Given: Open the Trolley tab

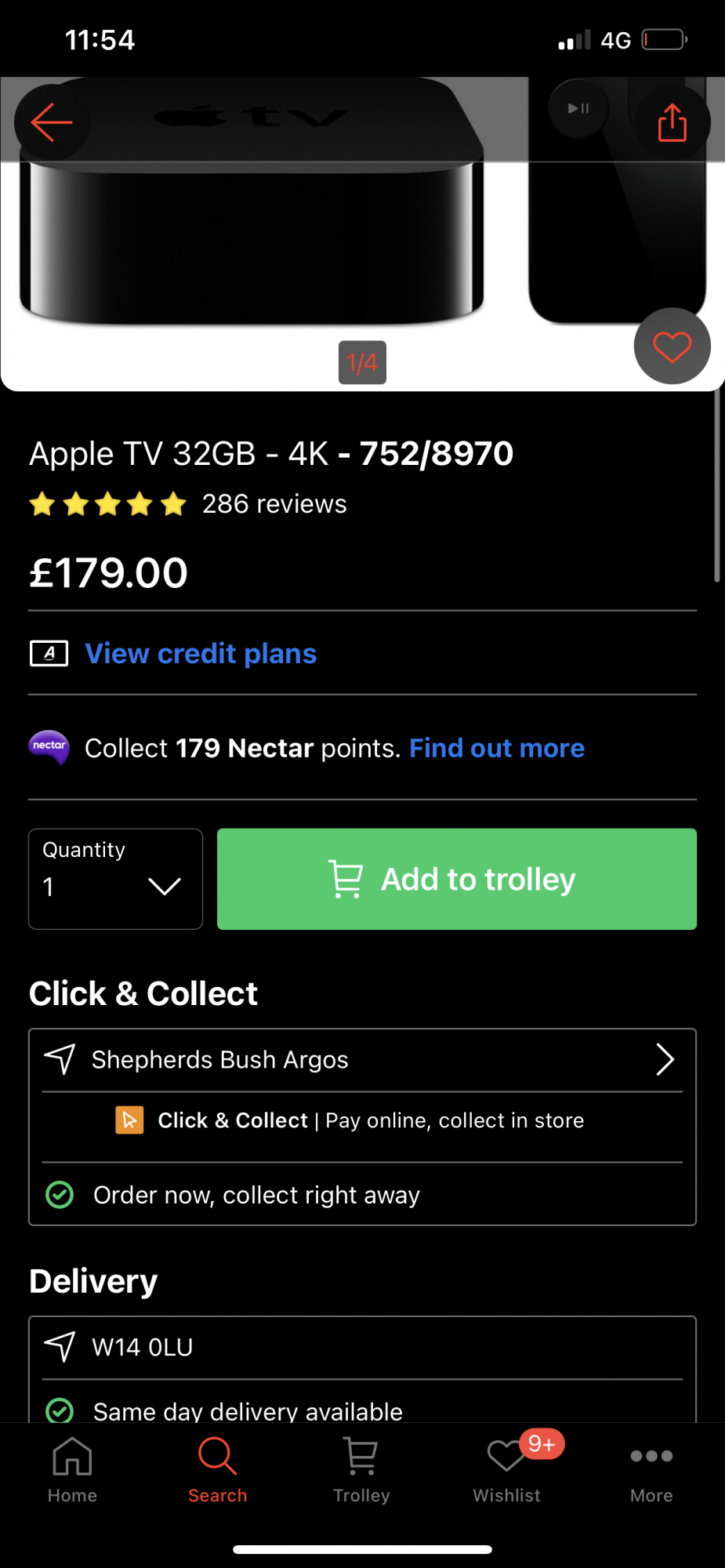Looking at the screenshot, I should click(x=361, y=1469).
